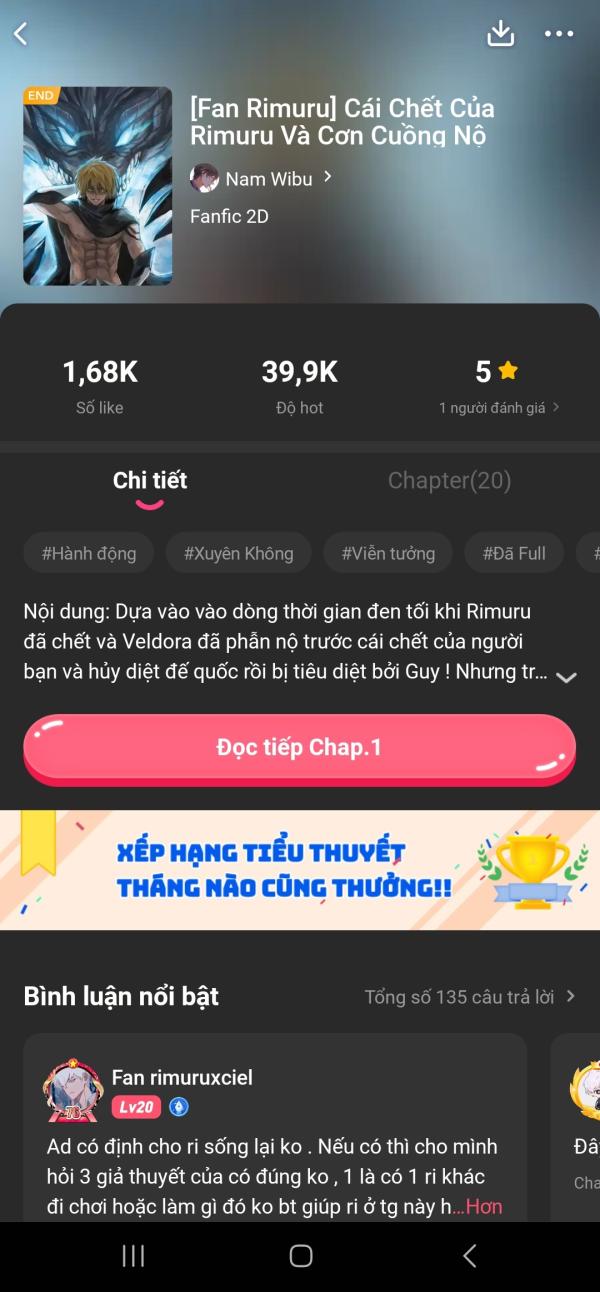
Task: Open the system recent apps view
Action: (x=133, y=1256)
